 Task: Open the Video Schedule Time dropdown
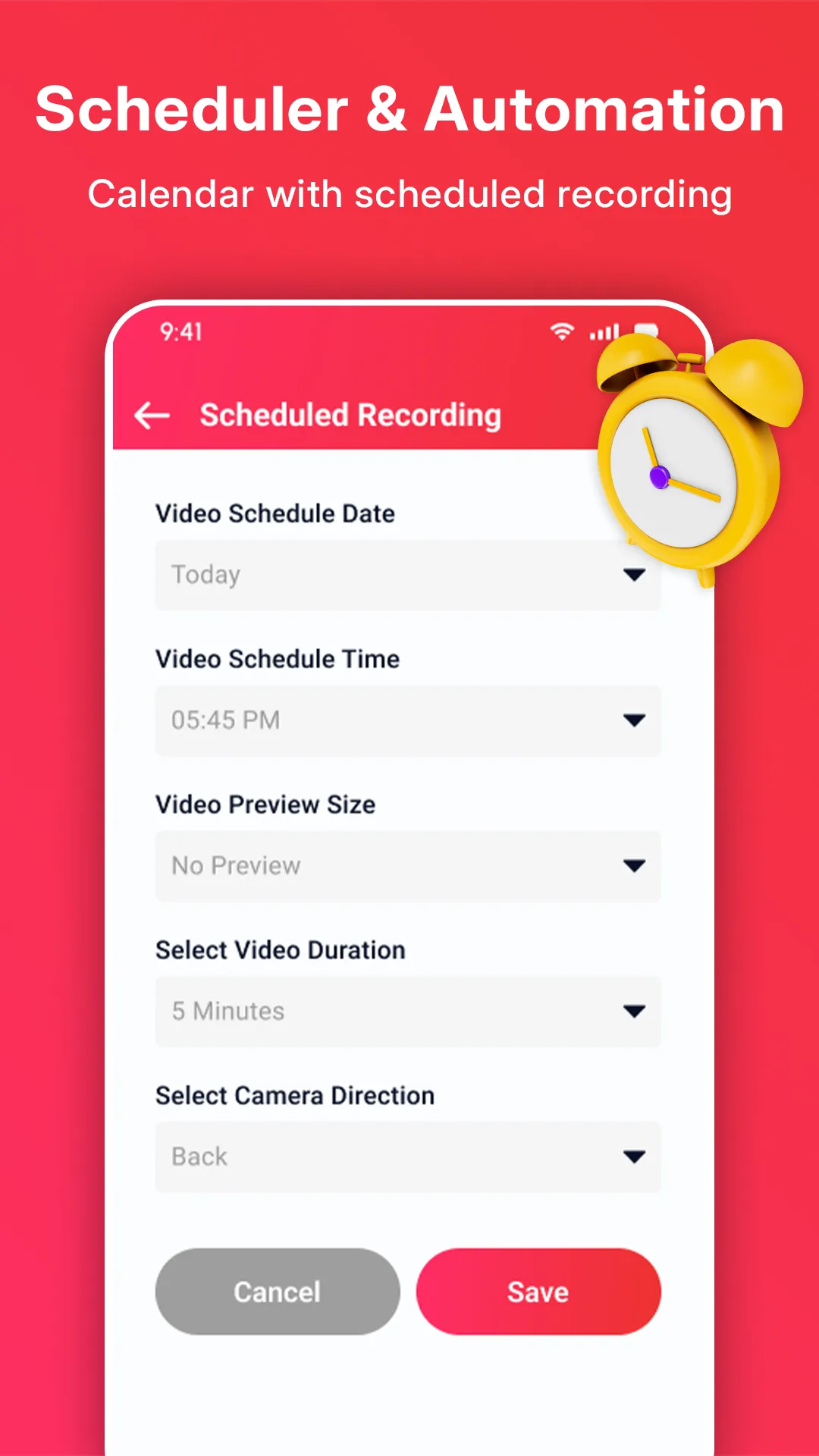tap(635, 720)
